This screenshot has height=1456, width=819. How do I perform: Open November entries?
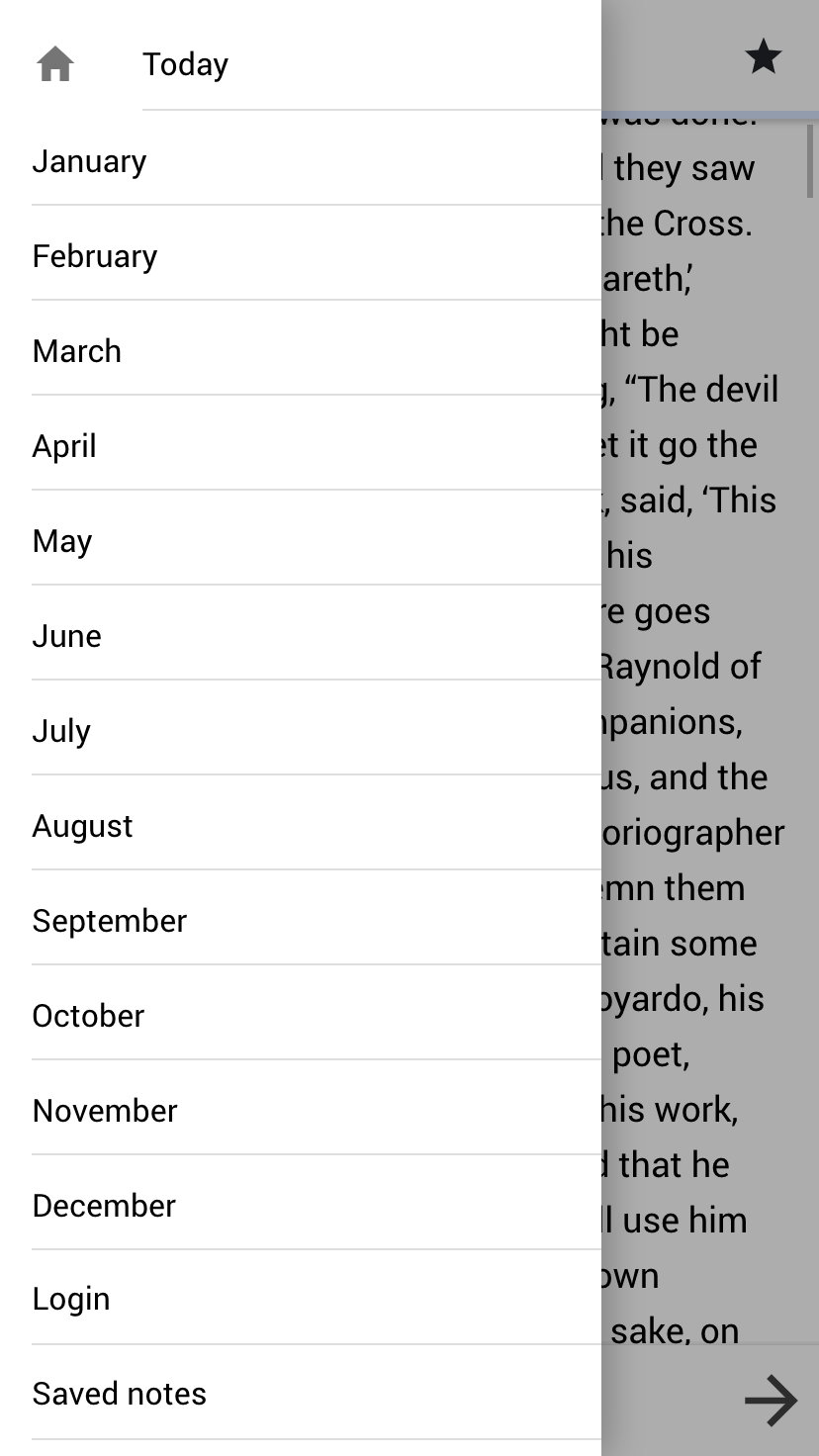[105, 1111]
